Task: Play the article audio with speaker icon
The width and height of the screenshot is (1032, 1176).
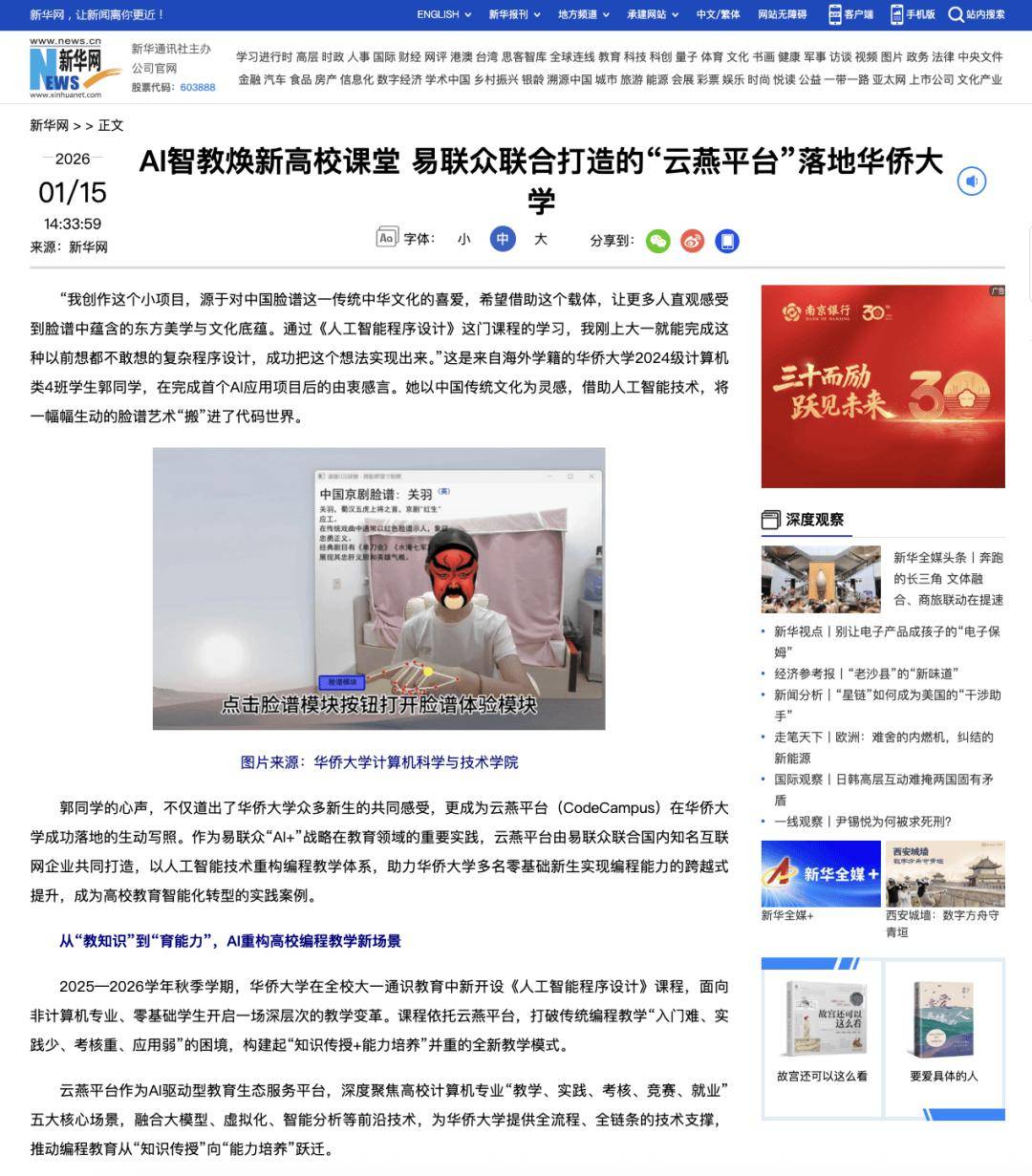Action: [x=971, y=182]
